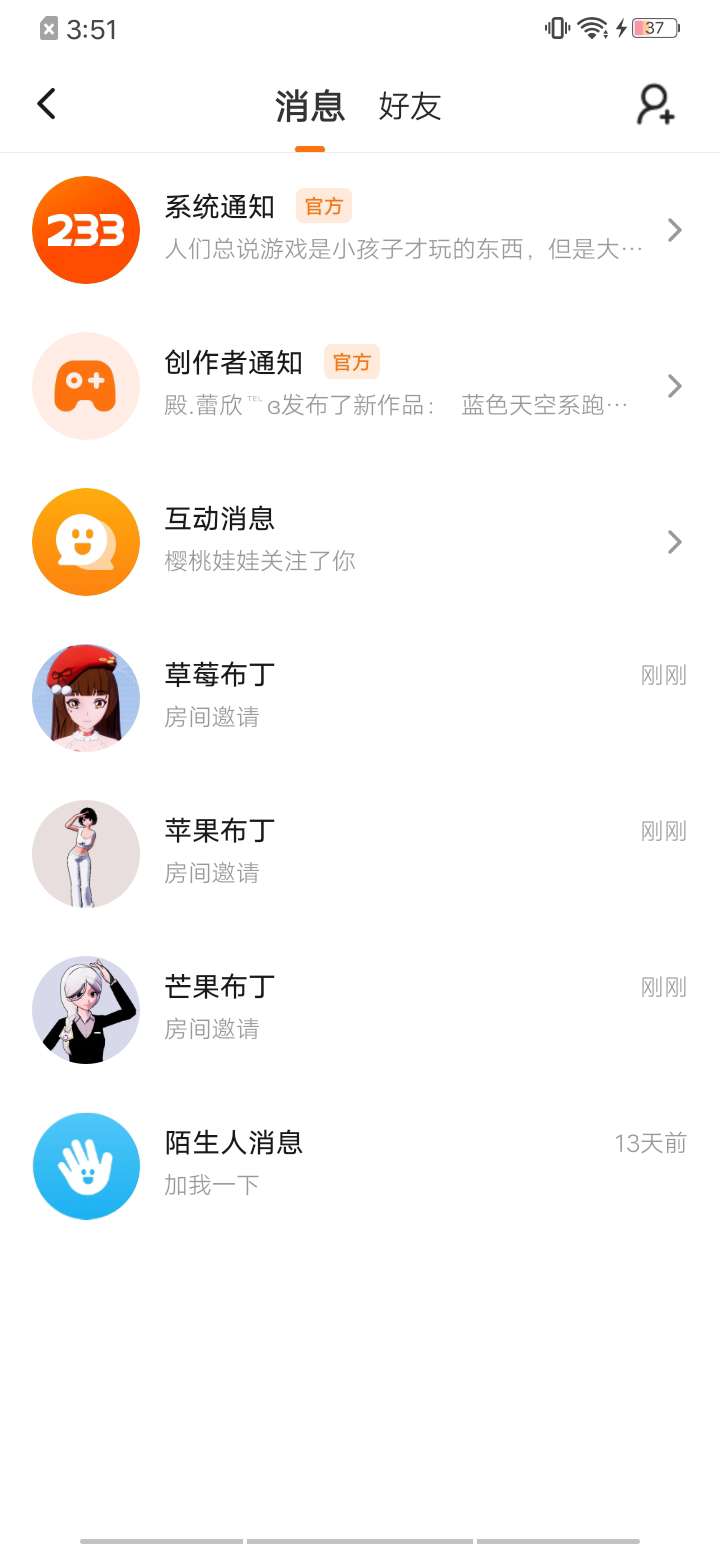The image size is (720, 1544).
Task: Open the add friend icon
Action: 656,105
